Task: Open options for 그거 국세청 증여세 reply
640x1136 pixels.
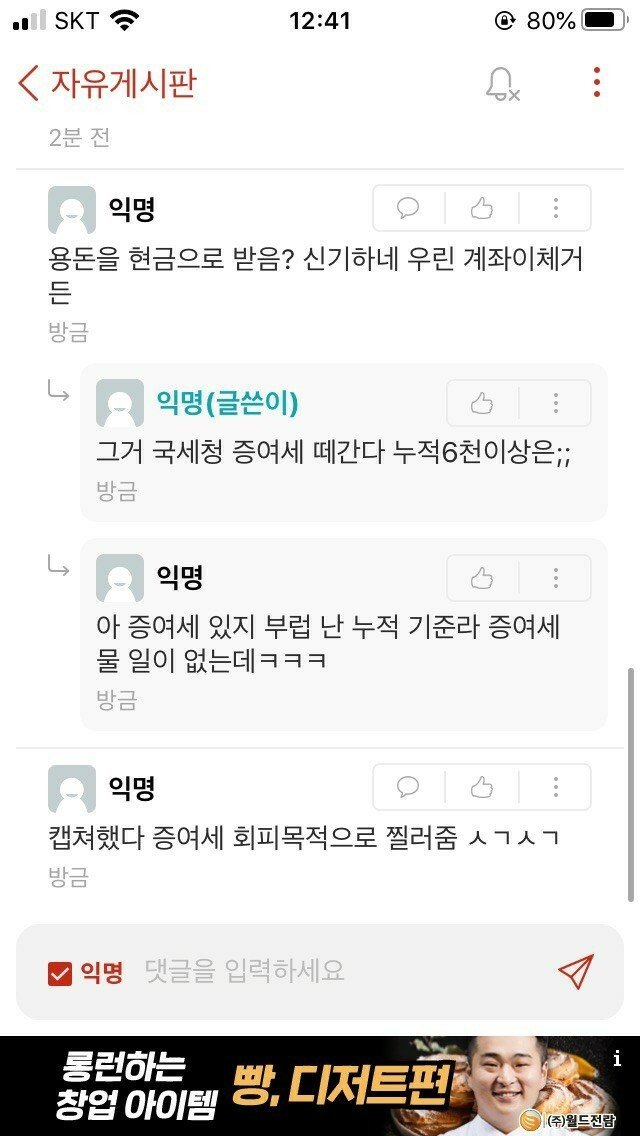Action: 555,403
